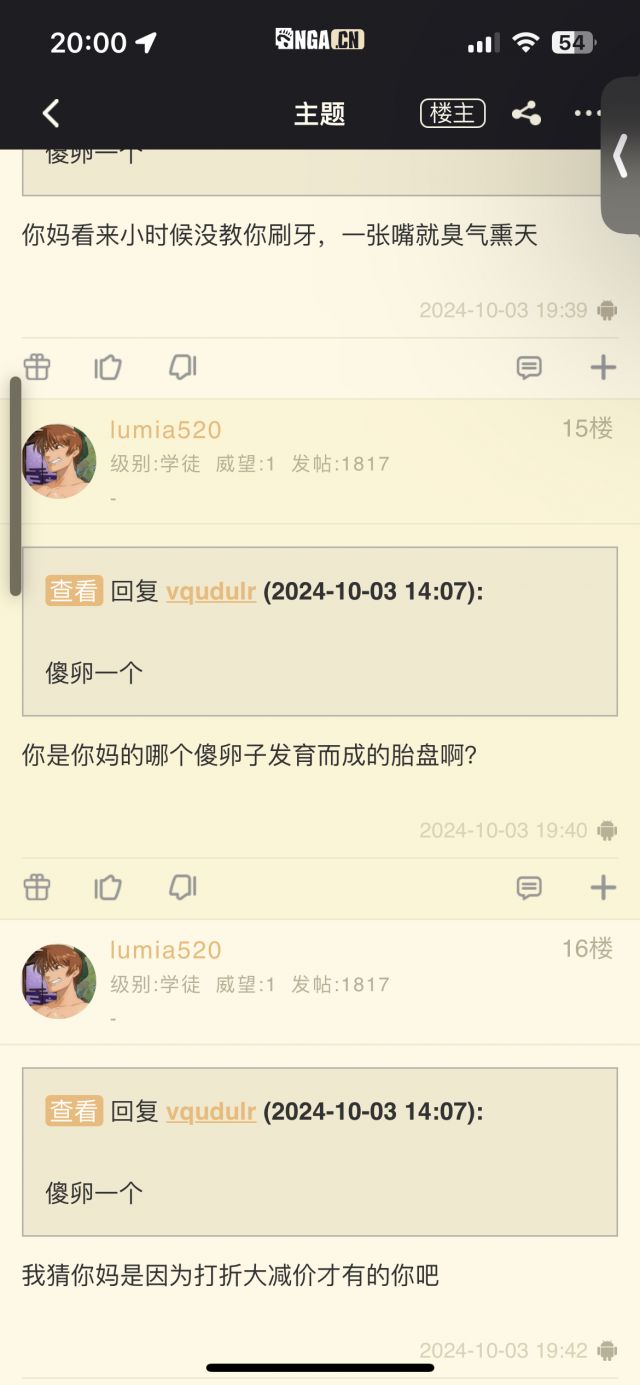Open the avatar on the 16楼 post
Viewport: 640px width, 1385px height.
[x=59, y=981]
